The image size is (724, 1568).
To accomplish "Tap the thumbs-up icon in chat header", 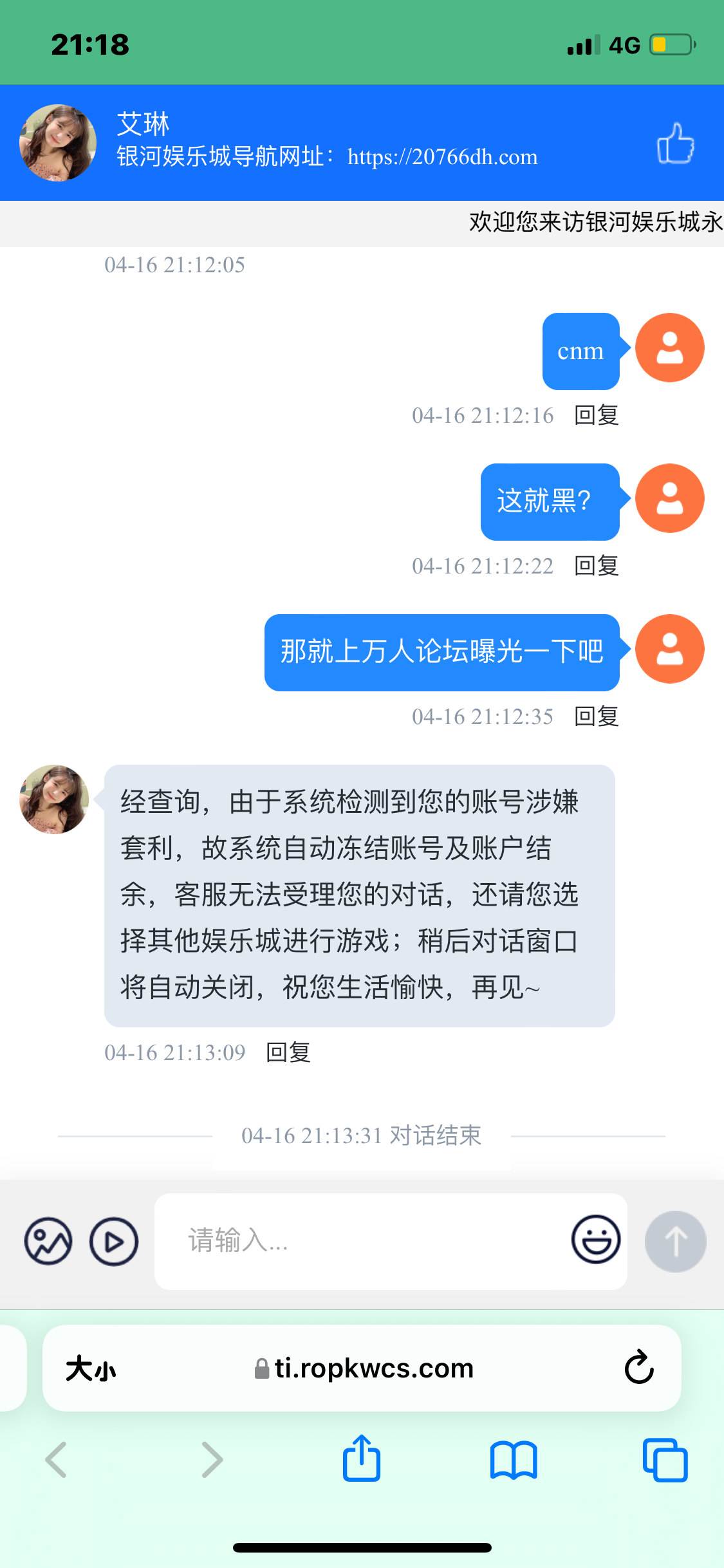I will 675,143.
